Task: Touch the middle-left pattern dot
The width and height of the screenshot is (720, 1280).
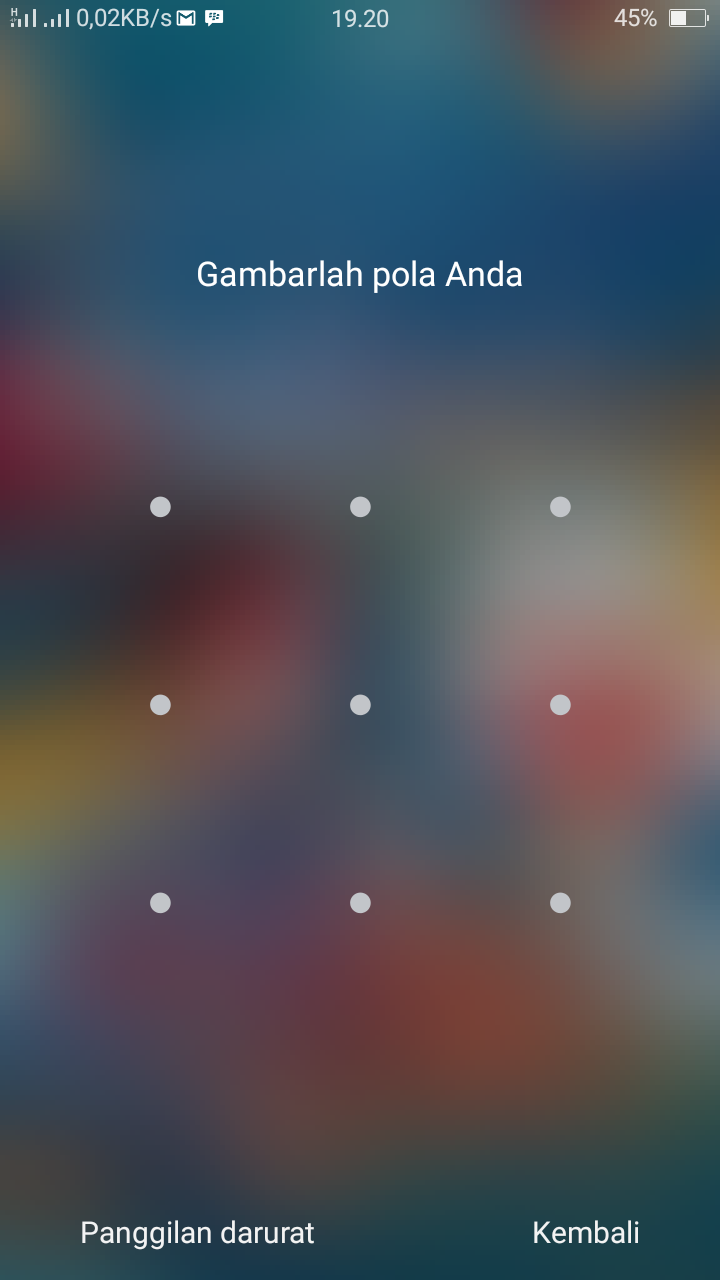Action: [x=160, y=705]
